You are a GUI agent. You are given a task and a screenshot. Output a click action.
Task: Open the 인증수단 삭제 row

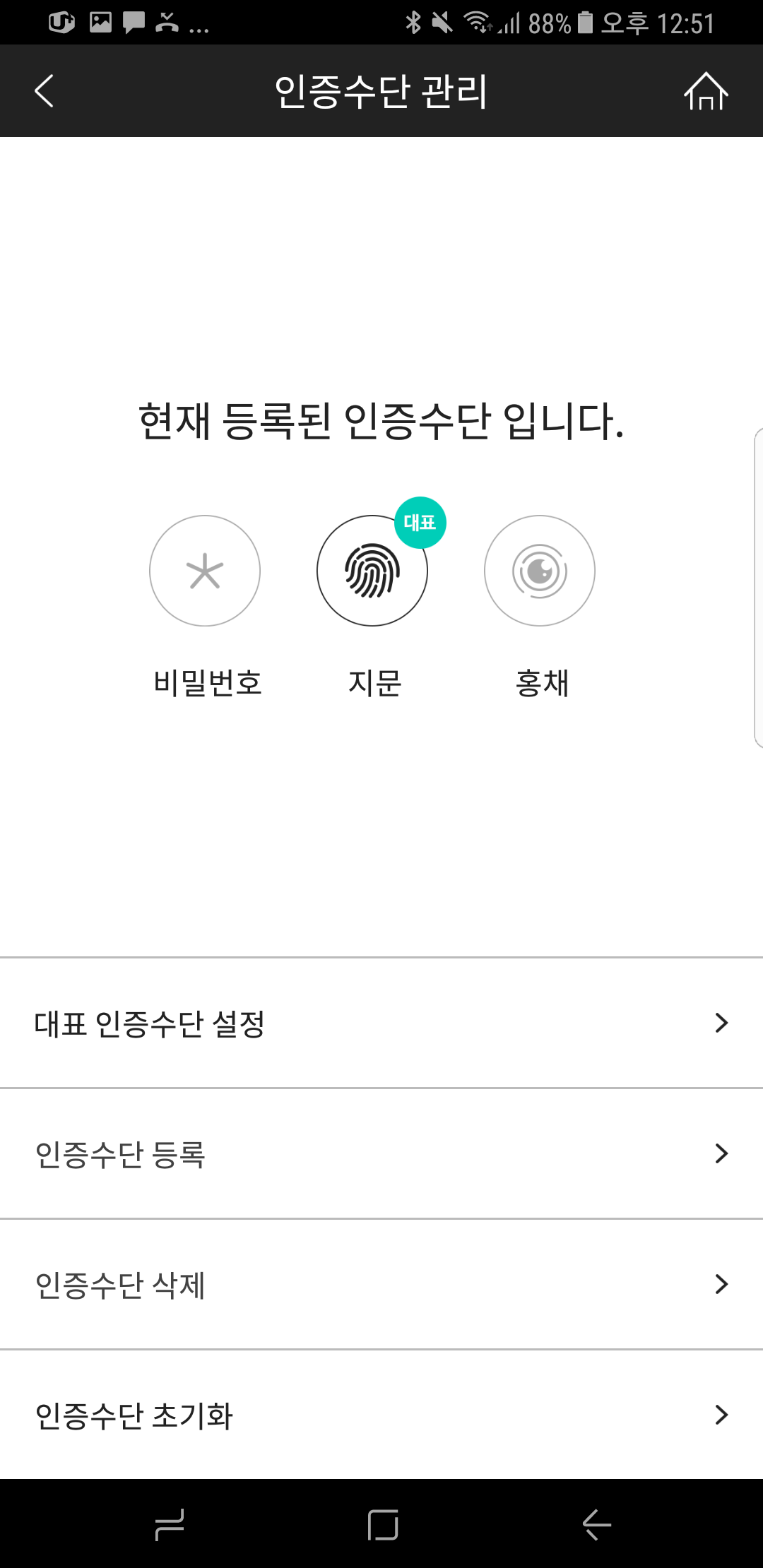(381, 1284)
